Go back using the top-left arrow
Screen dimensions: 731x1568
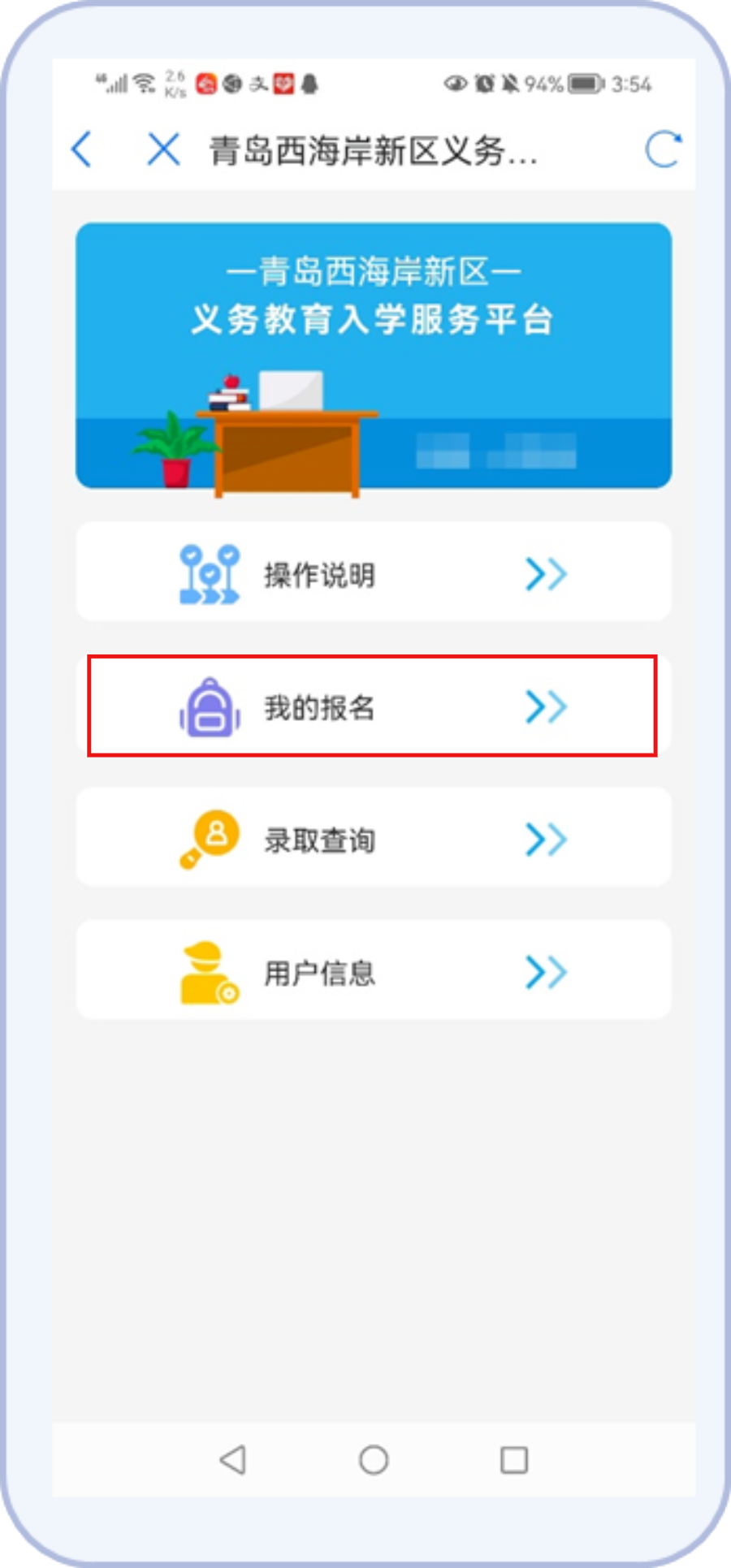pos(81,149)
